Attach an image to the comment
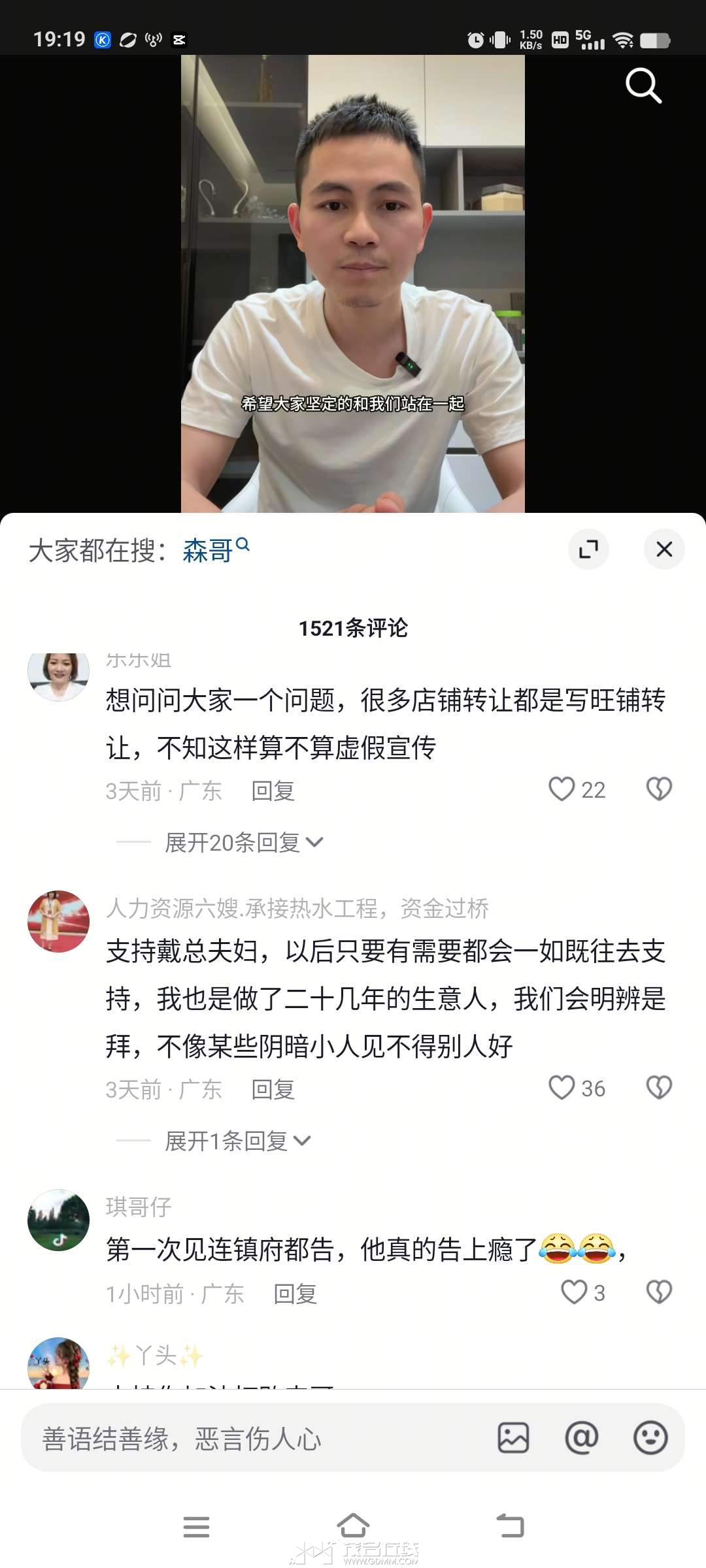706x1568 pixels. [513, 1438]
